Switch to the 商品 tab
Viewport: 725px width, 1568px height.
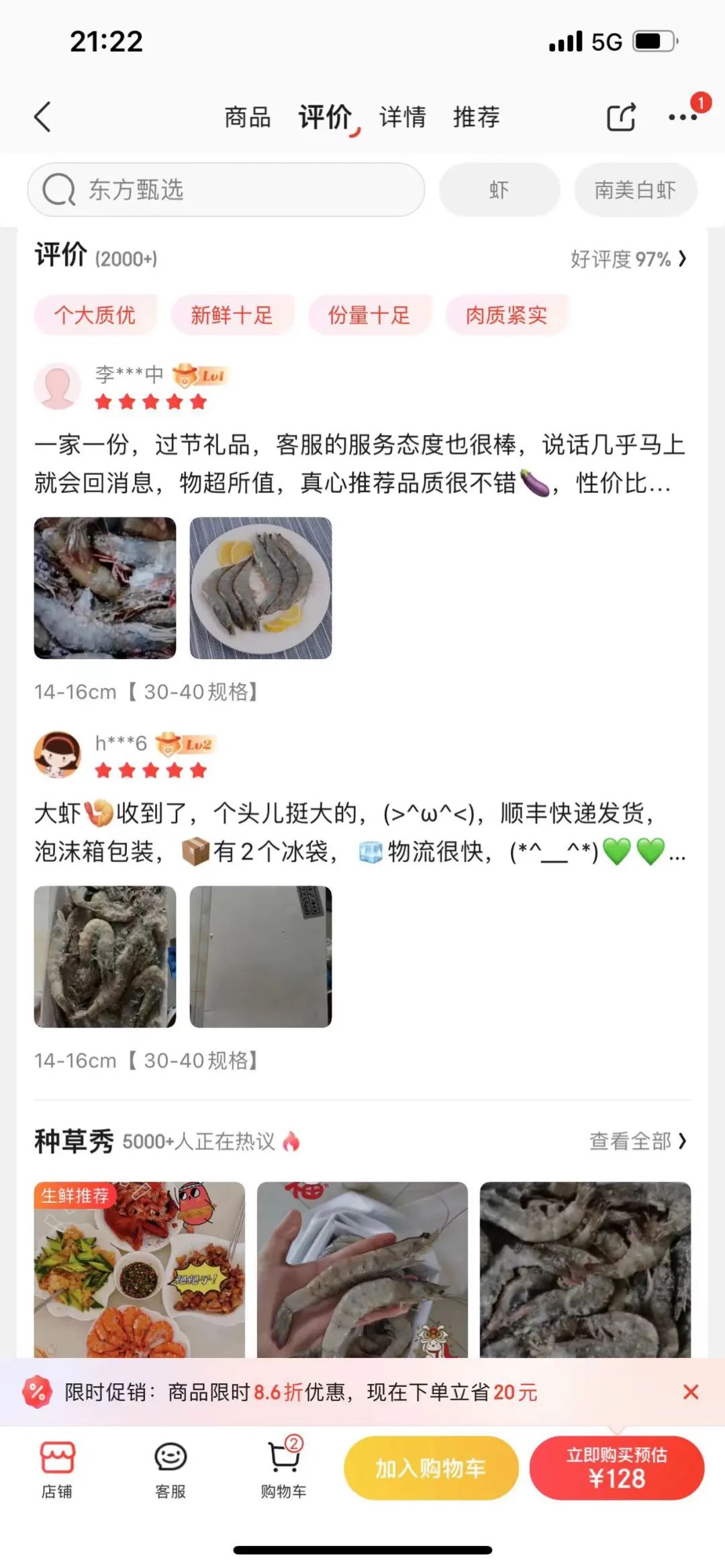pyautogui.click(x=247, y=117)
